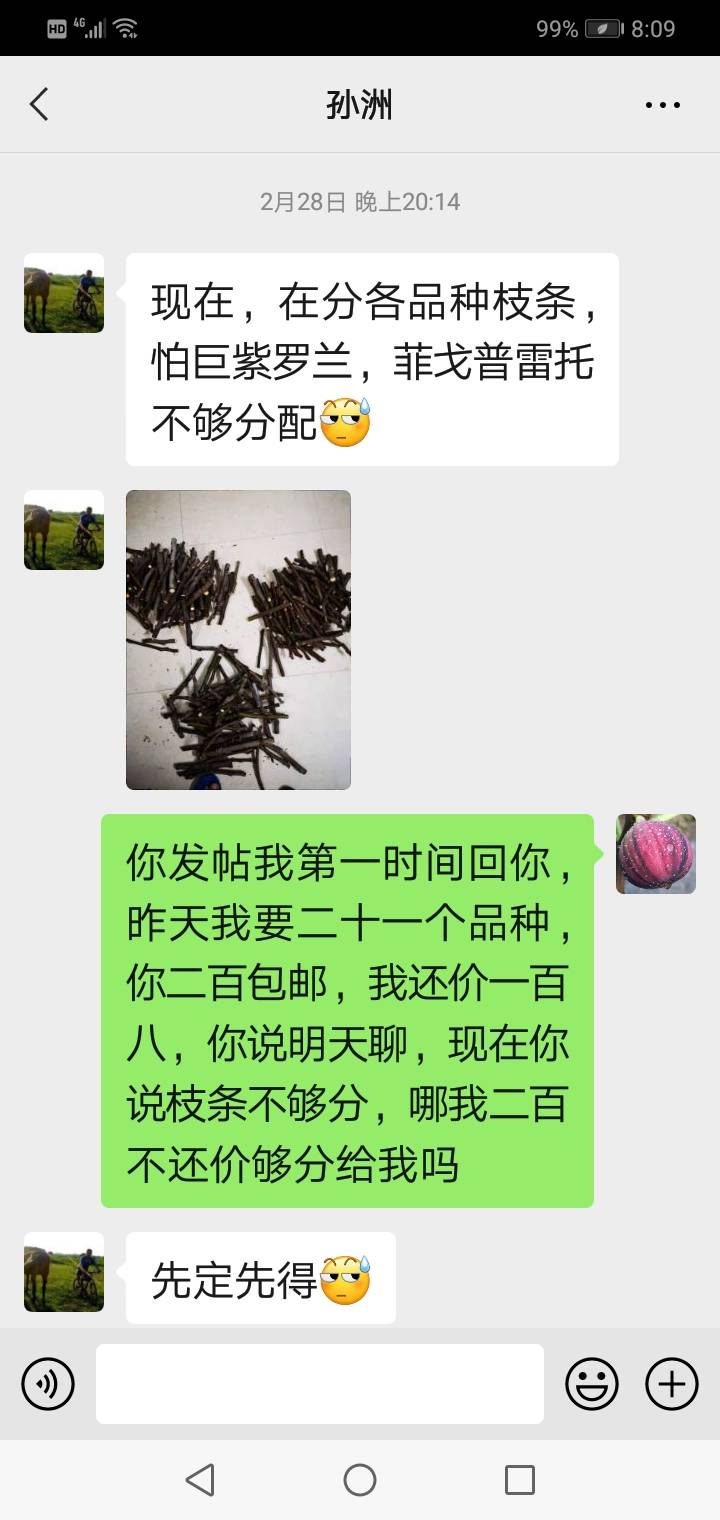Image resolution: width=720 pixels, height=1520 pixels.
Task: Open the plus attachments menu
Action: point(672,1384)
